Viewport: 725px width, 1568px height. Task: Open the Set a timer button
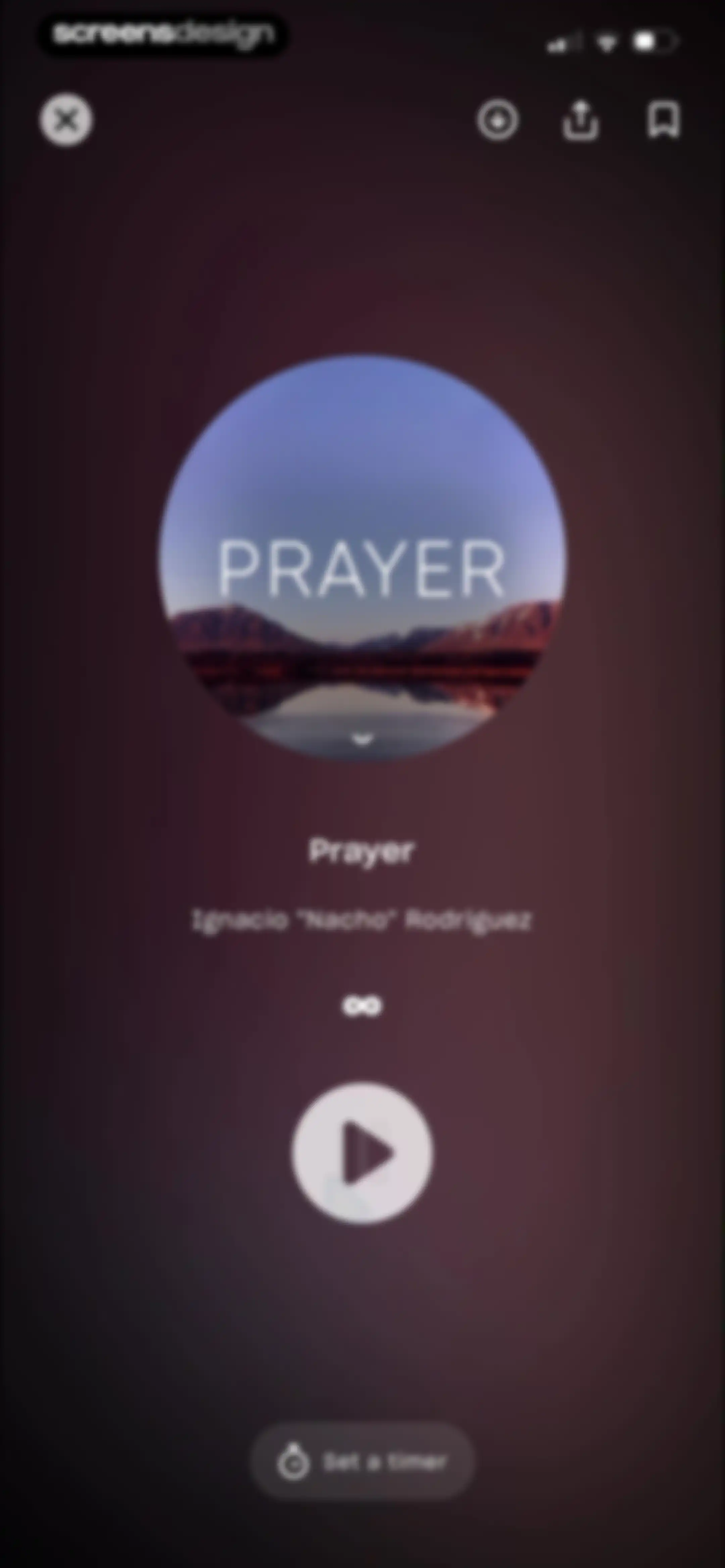(362, 1462)
